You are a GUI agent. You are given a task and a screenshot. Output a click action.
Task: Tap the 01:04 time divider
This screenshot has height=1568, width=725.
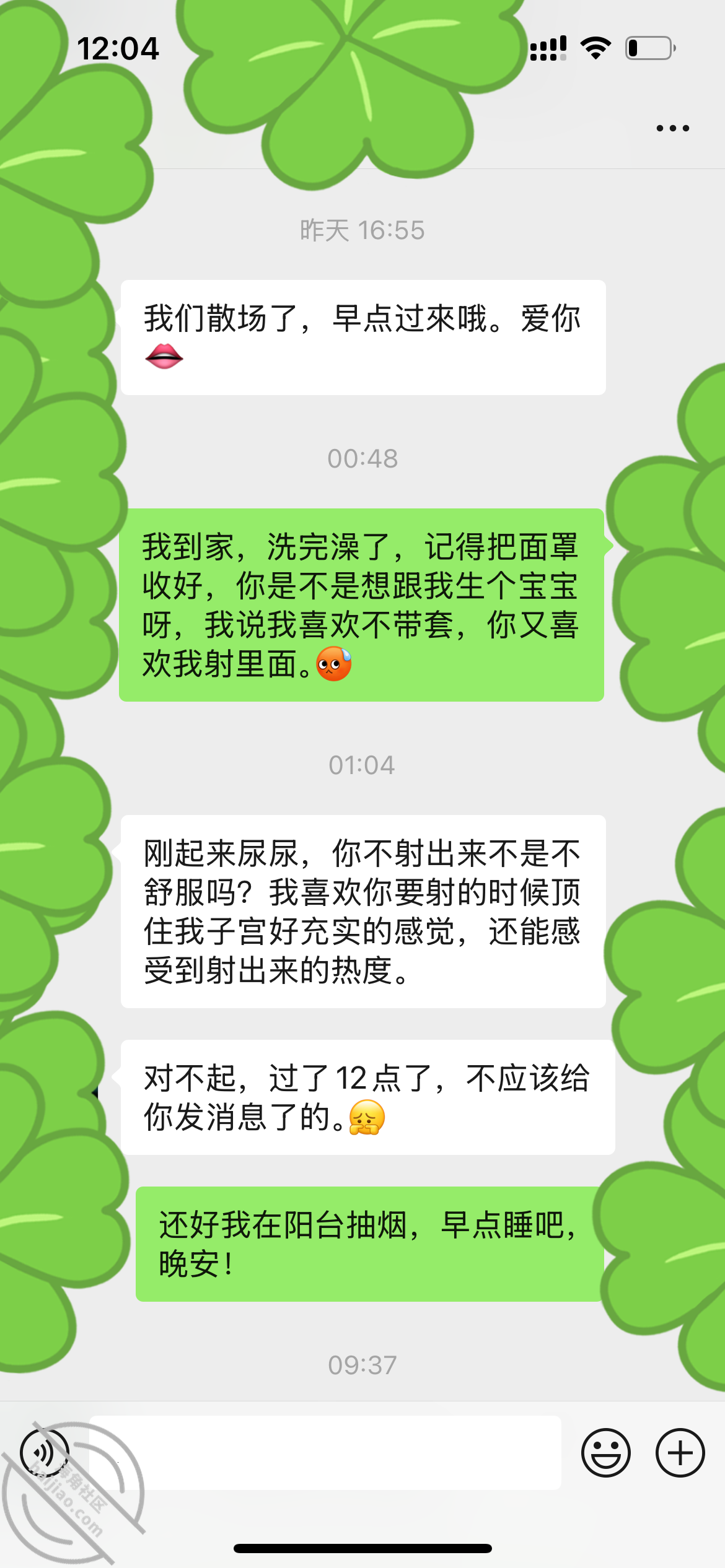pos(362,764)
